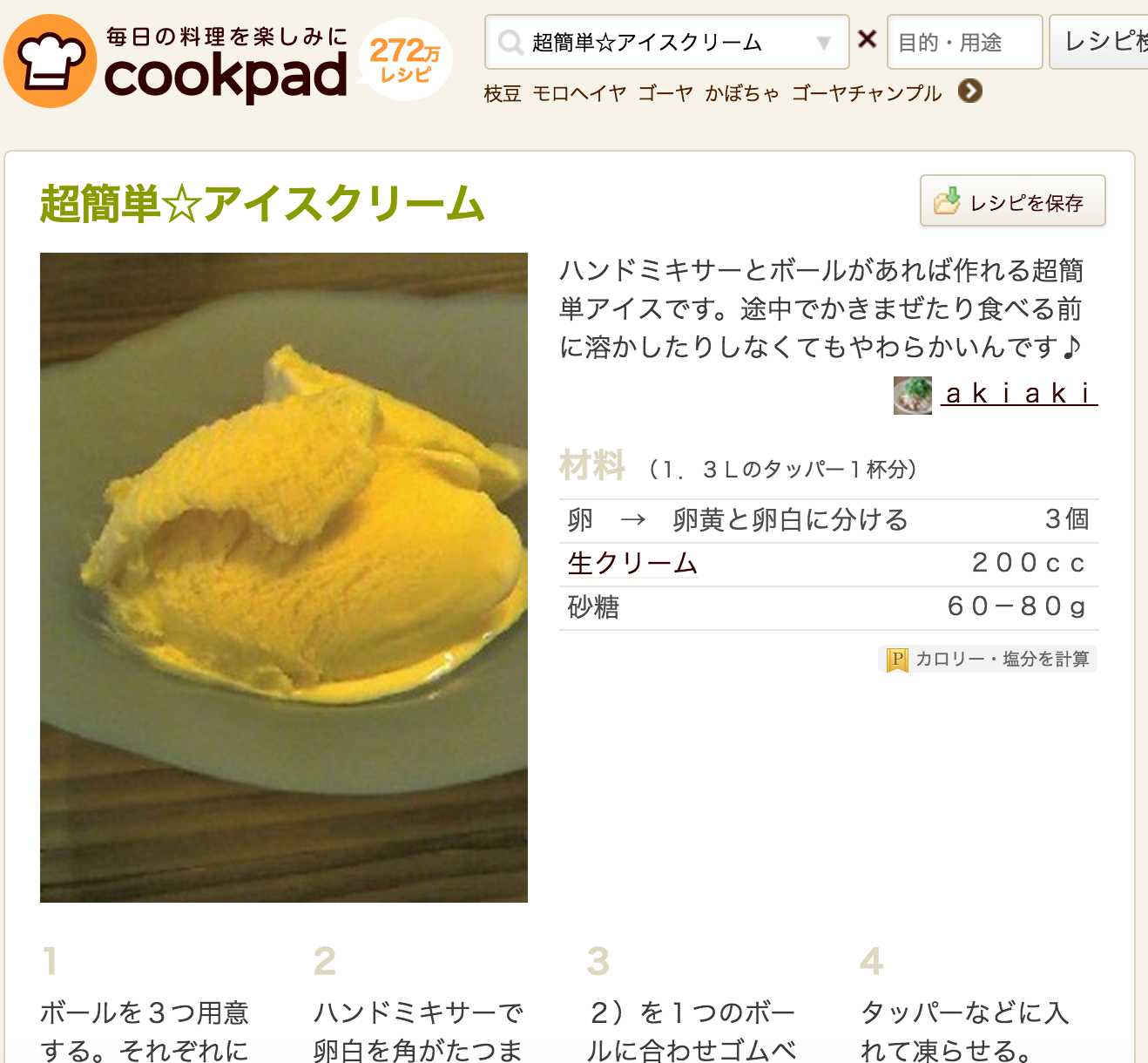
Task: Tap the 目的・用途 input field
Action: click(x=963, y=43)
